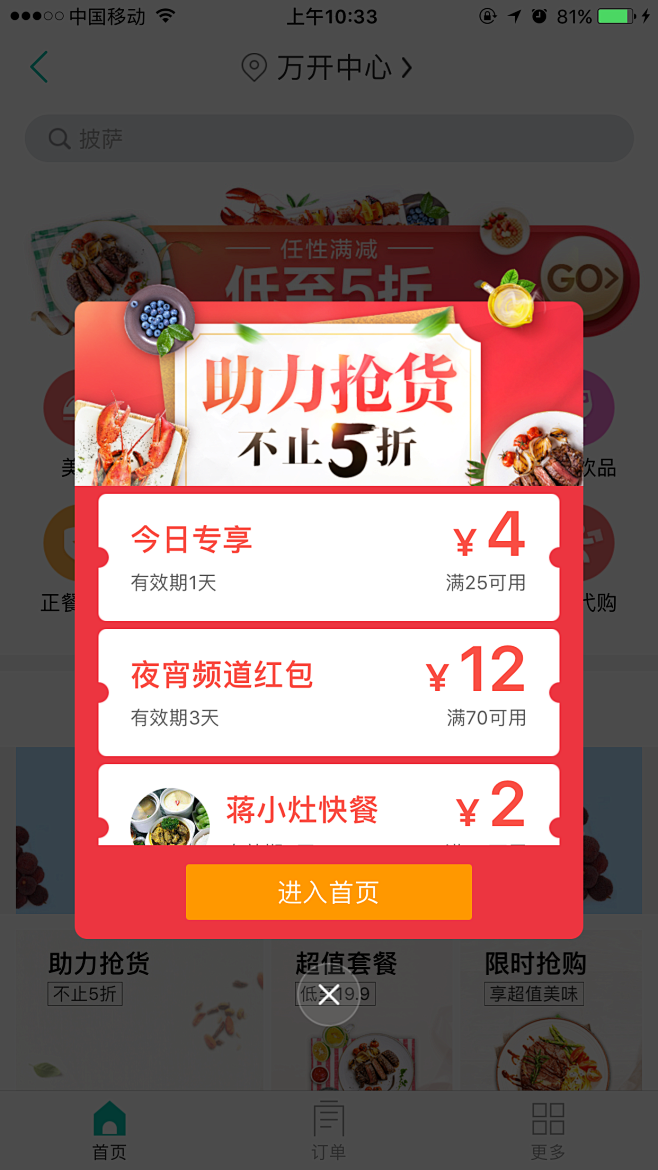Close the coupon popup
The width and height of the screenshot is (658, 1170).
pyautogui.click(x=329, y=994)
